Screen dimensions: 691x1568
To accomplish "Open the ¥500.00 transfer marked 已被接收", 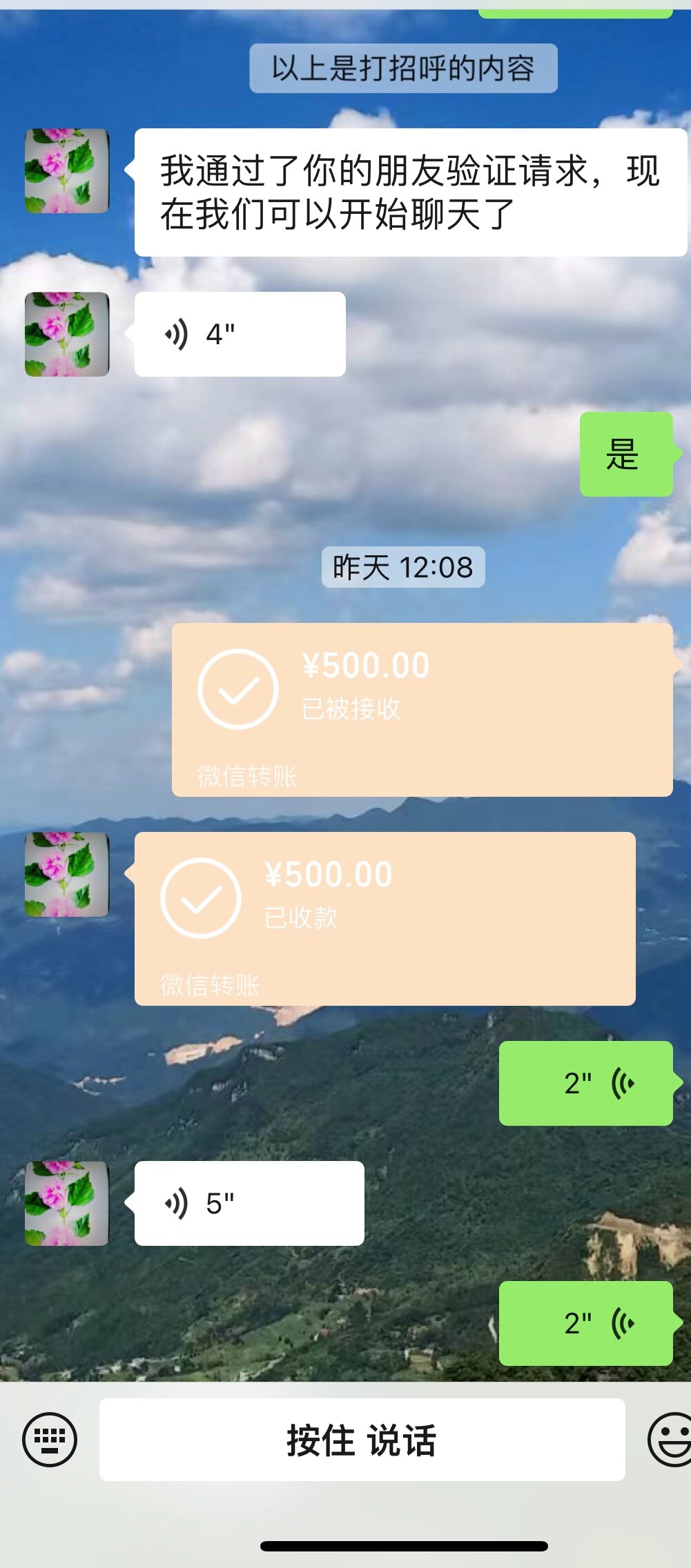I will (422, 709).
